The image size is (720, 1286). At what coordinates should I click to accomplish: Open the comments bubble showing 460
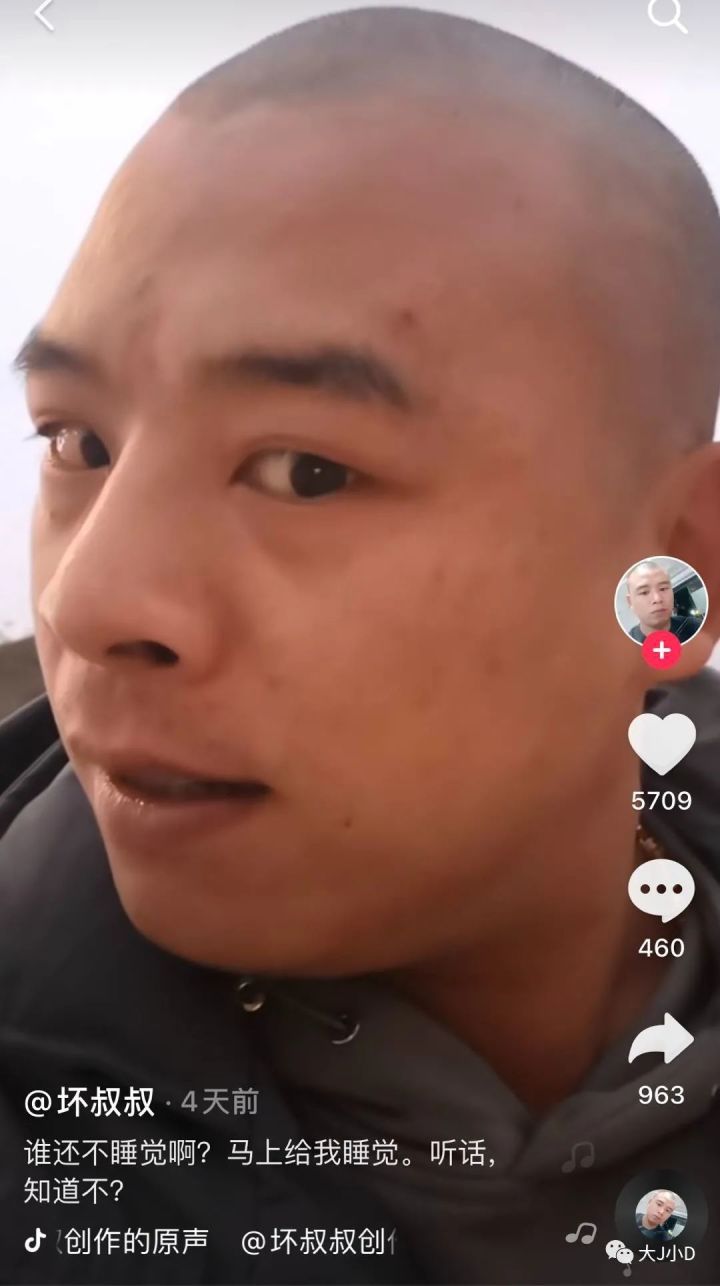661,891
